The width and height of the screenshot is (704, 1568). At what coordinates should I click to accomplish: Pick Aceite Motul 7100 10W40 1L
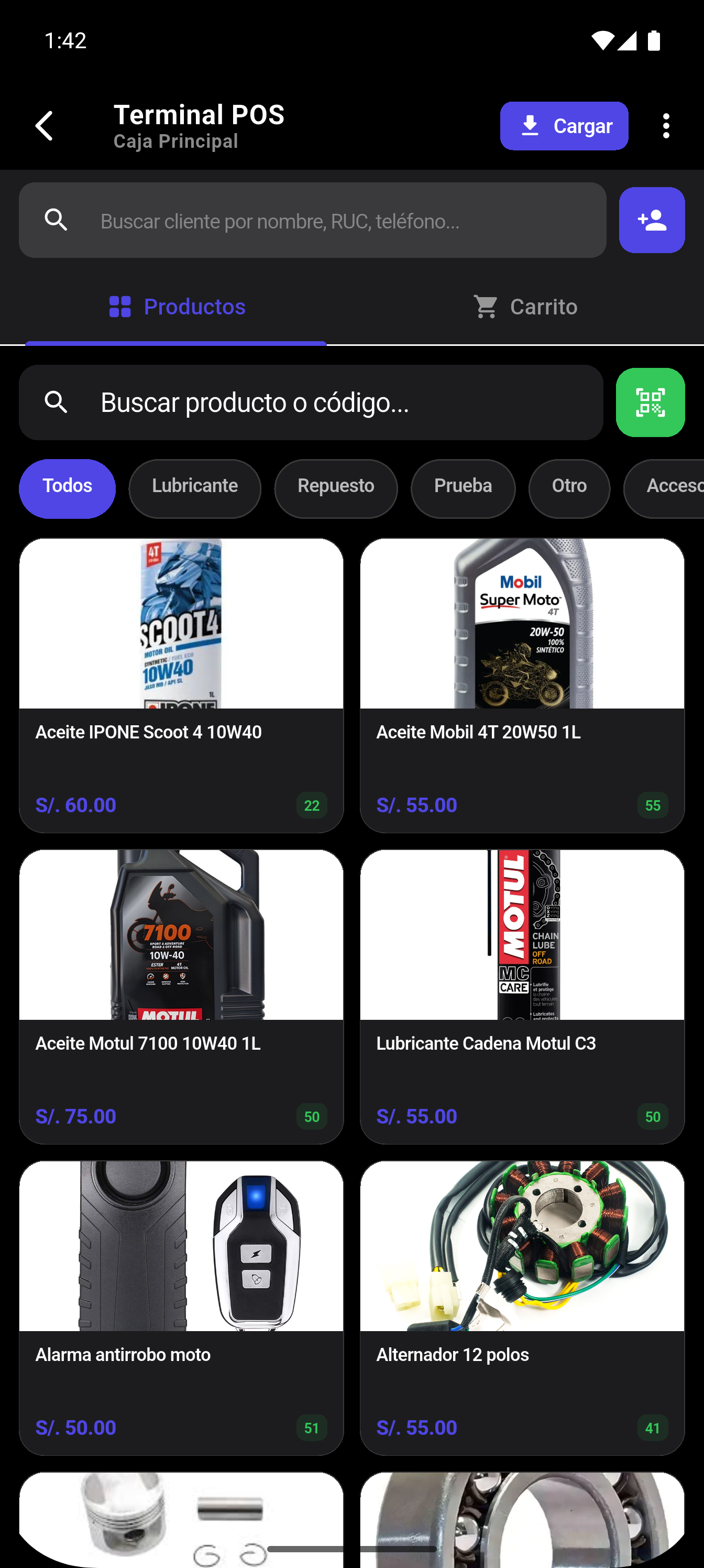click(181, 996)
